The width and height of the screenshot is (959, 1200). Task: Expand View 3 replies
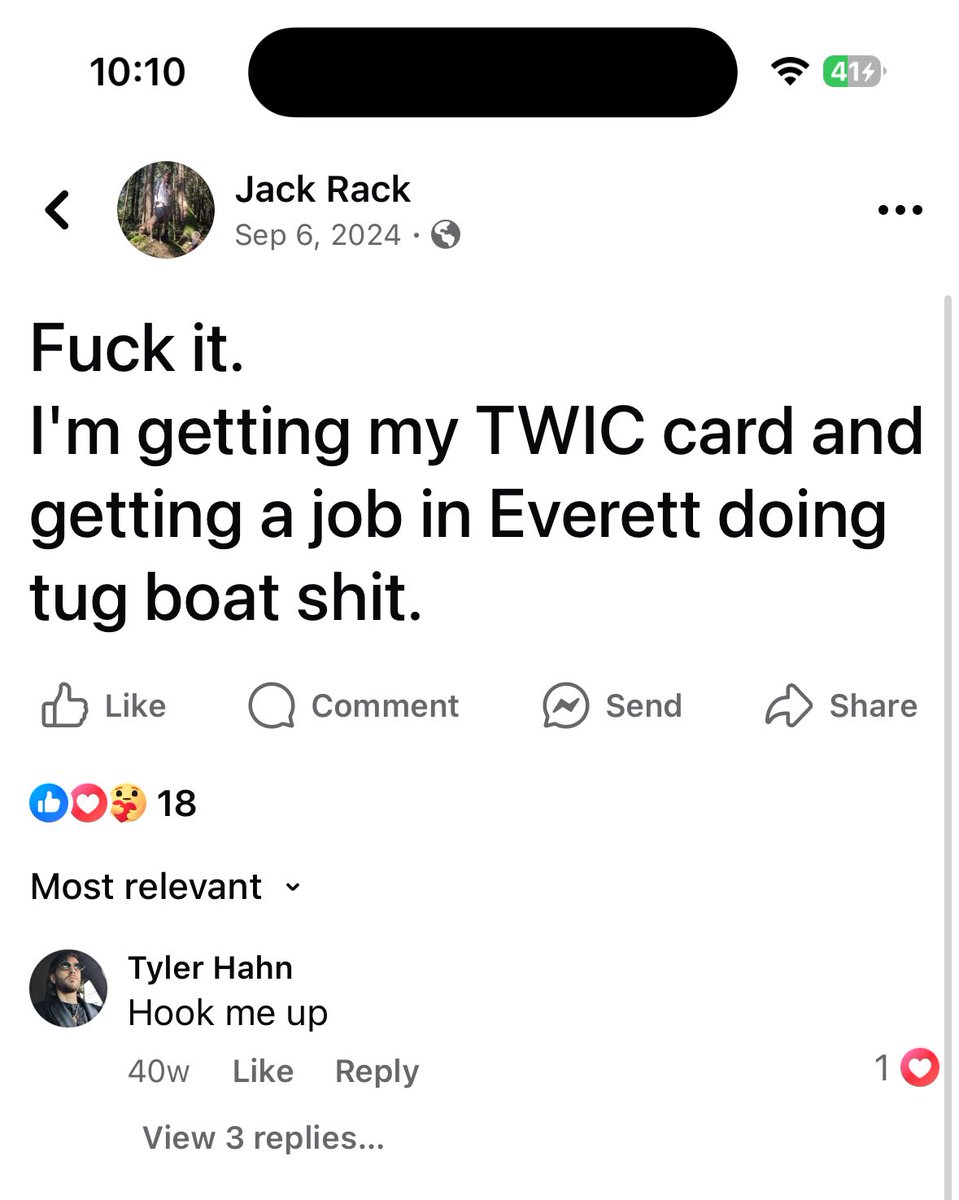coord(263,1138)
